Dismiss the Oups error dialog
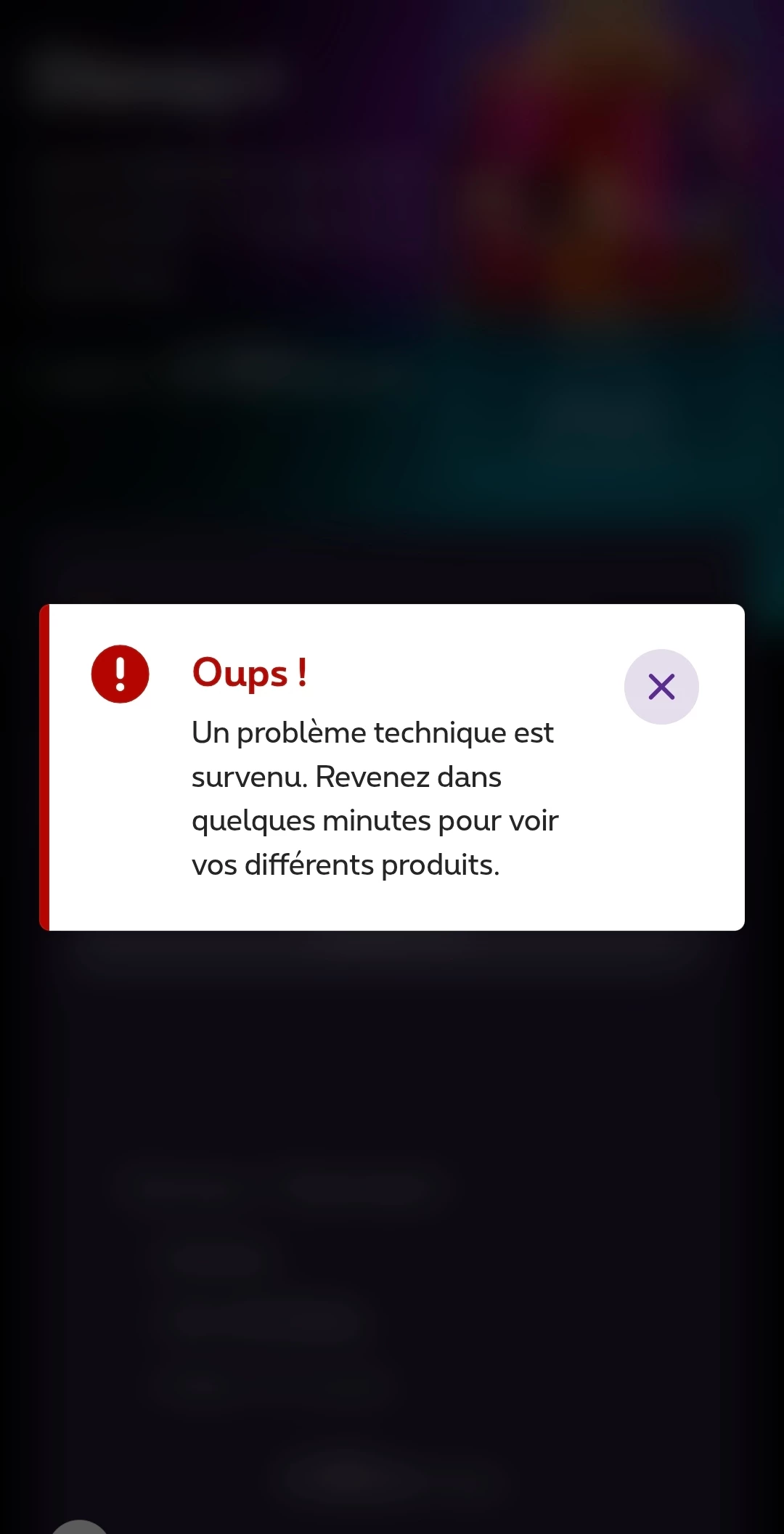This screenshot has width=784, height=1534. point(661,686)
